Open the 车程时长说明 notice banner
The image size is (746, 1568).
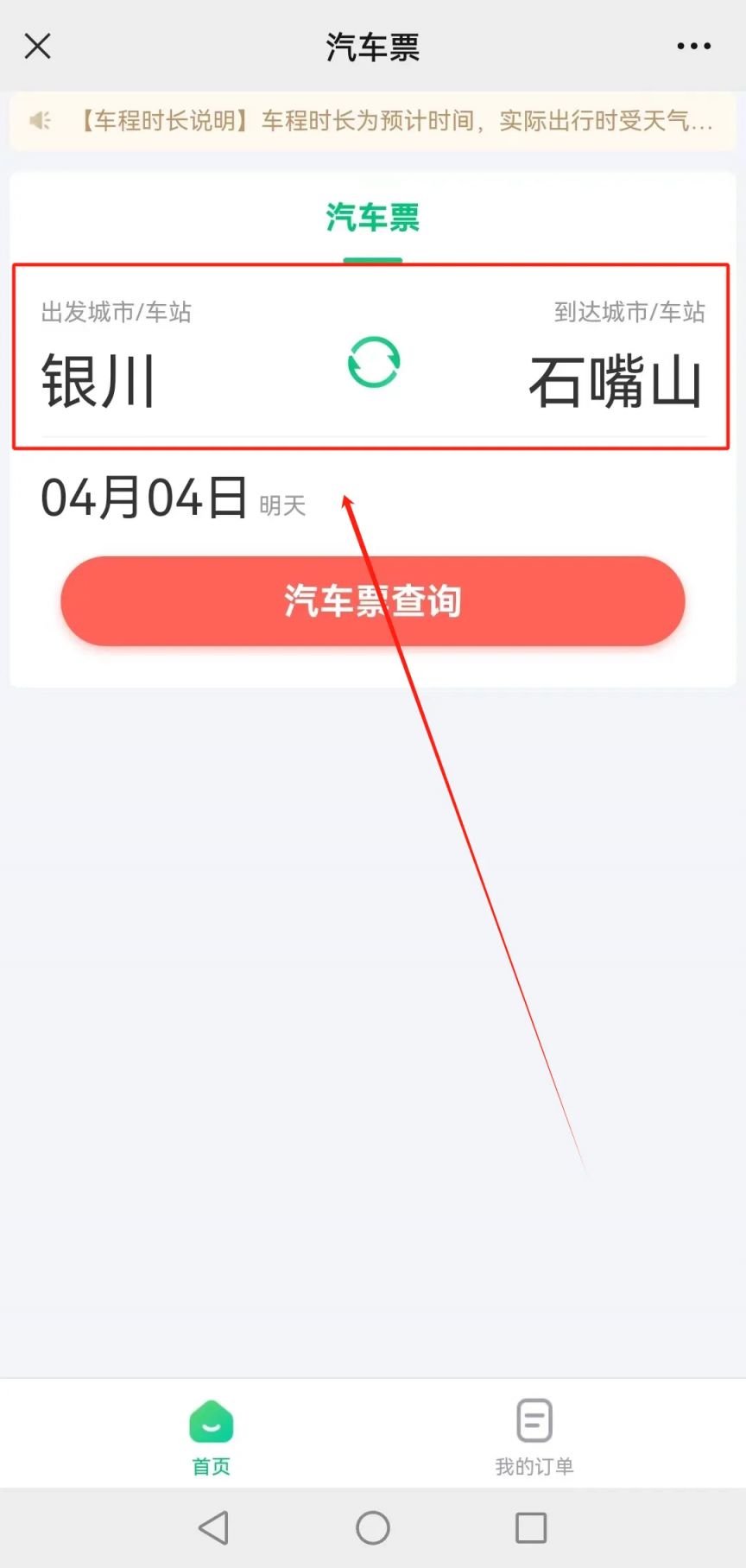pos(373,121)
